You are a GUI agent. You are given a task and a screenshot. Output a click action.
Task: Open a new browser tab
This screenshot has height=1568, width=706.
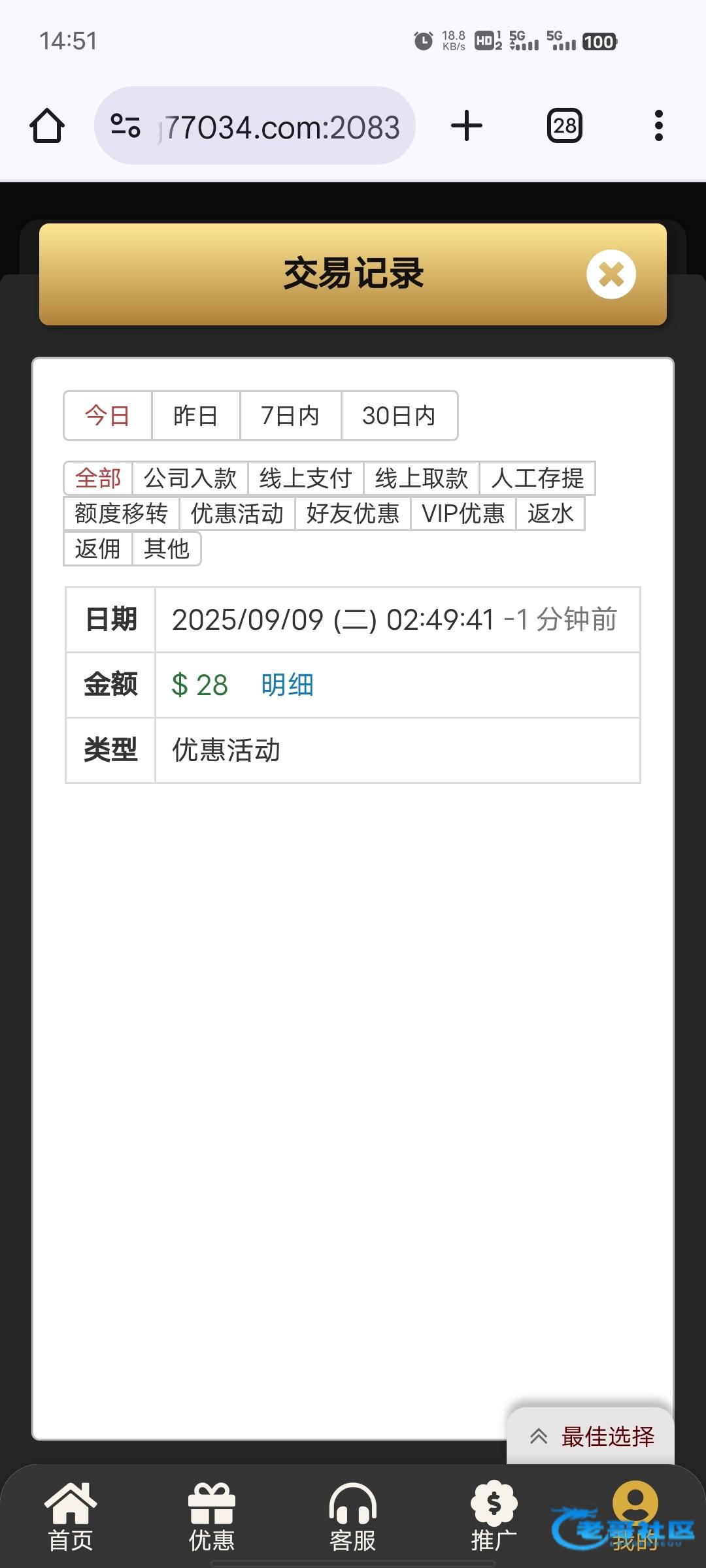coord(467,125)
